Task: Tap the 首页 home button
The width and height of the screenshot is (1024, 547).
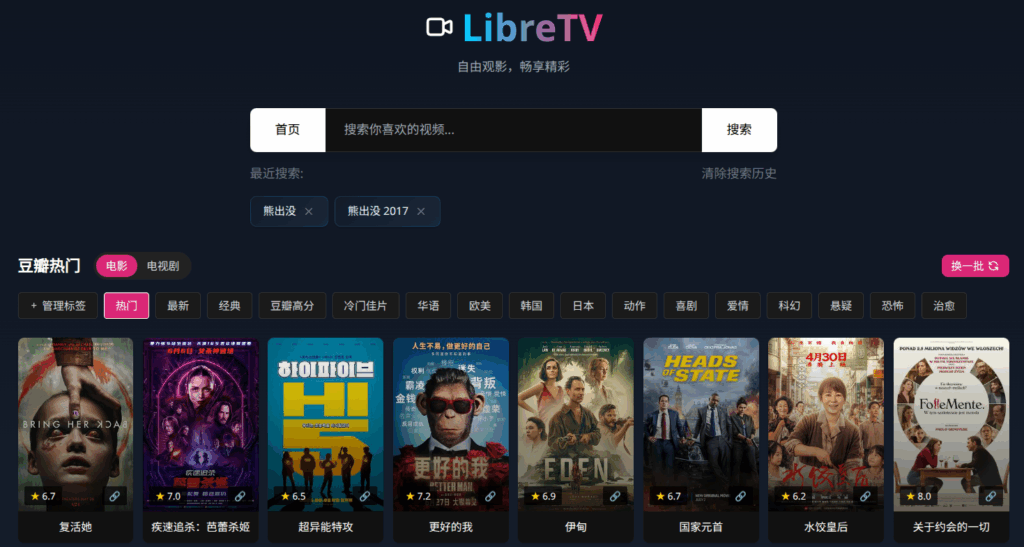Action: click(287, 130)
